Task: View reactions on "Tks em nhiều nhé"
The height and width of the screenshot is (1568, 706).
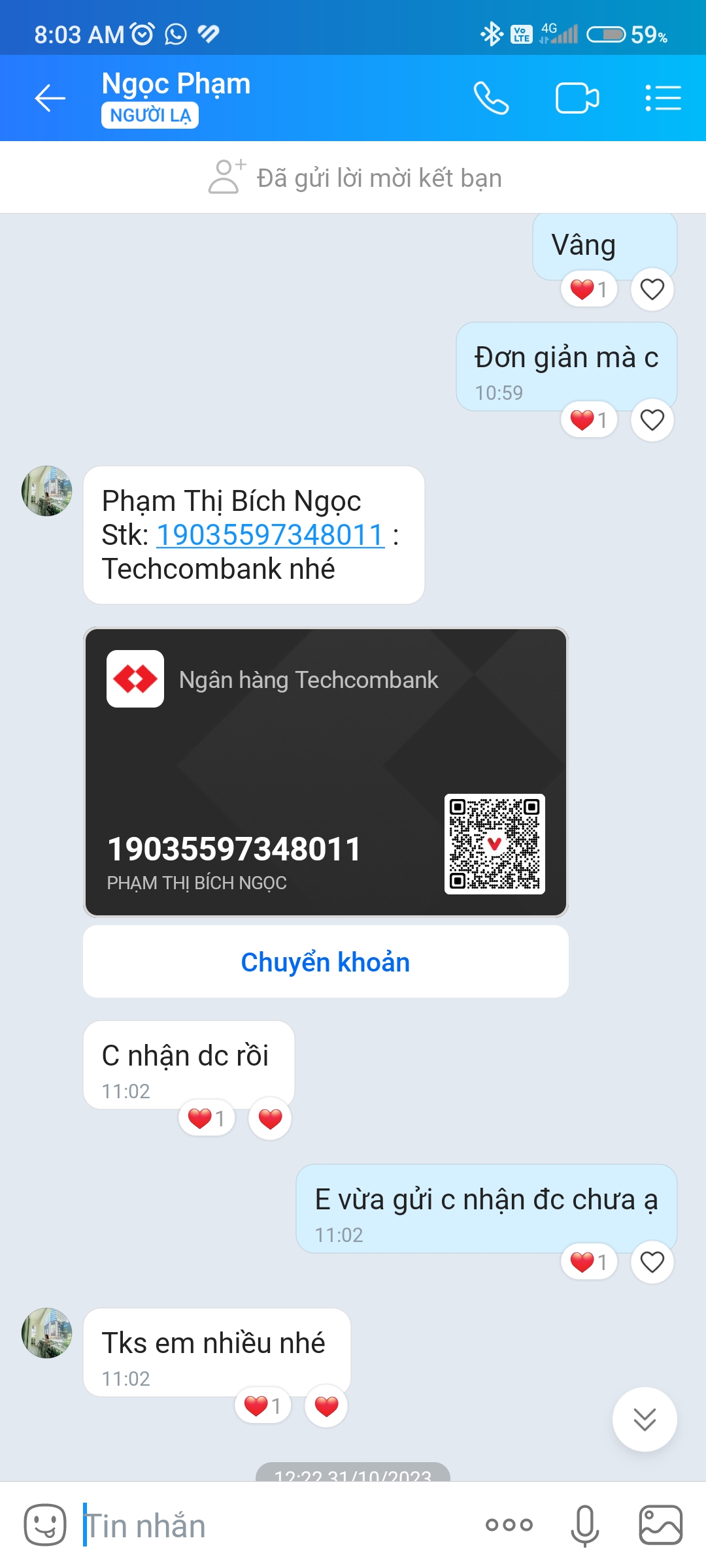Action: coord(262,1406)
